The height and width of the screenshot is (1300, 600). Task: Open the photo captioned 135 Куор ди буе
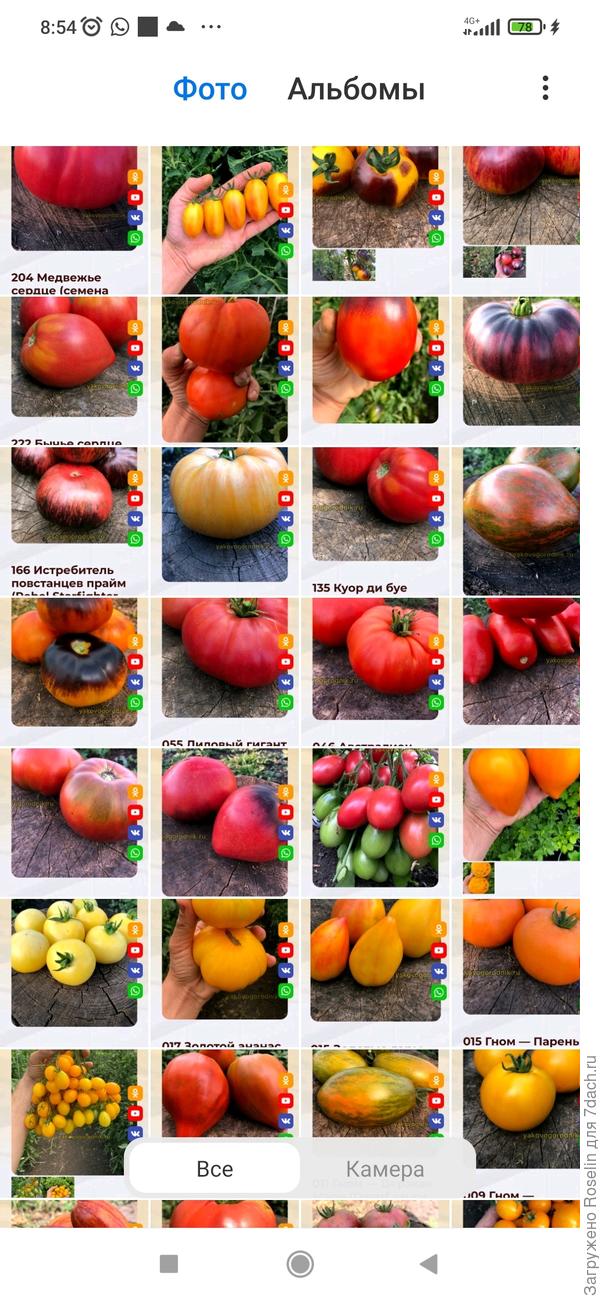point(375,505)
